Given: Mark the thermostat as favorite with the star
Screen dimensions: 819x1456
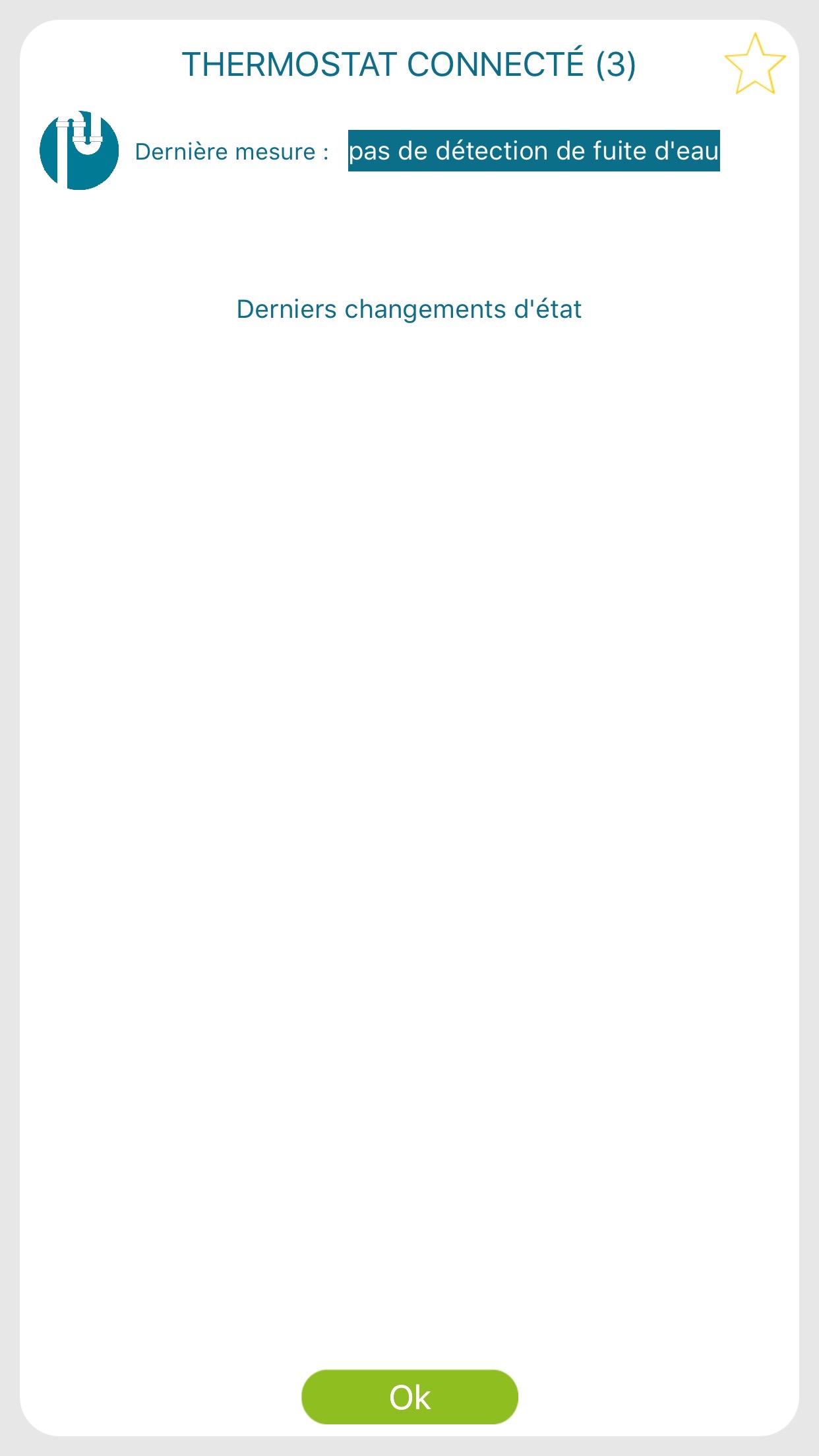Looking at the screenshot, I should click(x=755, y=64).
